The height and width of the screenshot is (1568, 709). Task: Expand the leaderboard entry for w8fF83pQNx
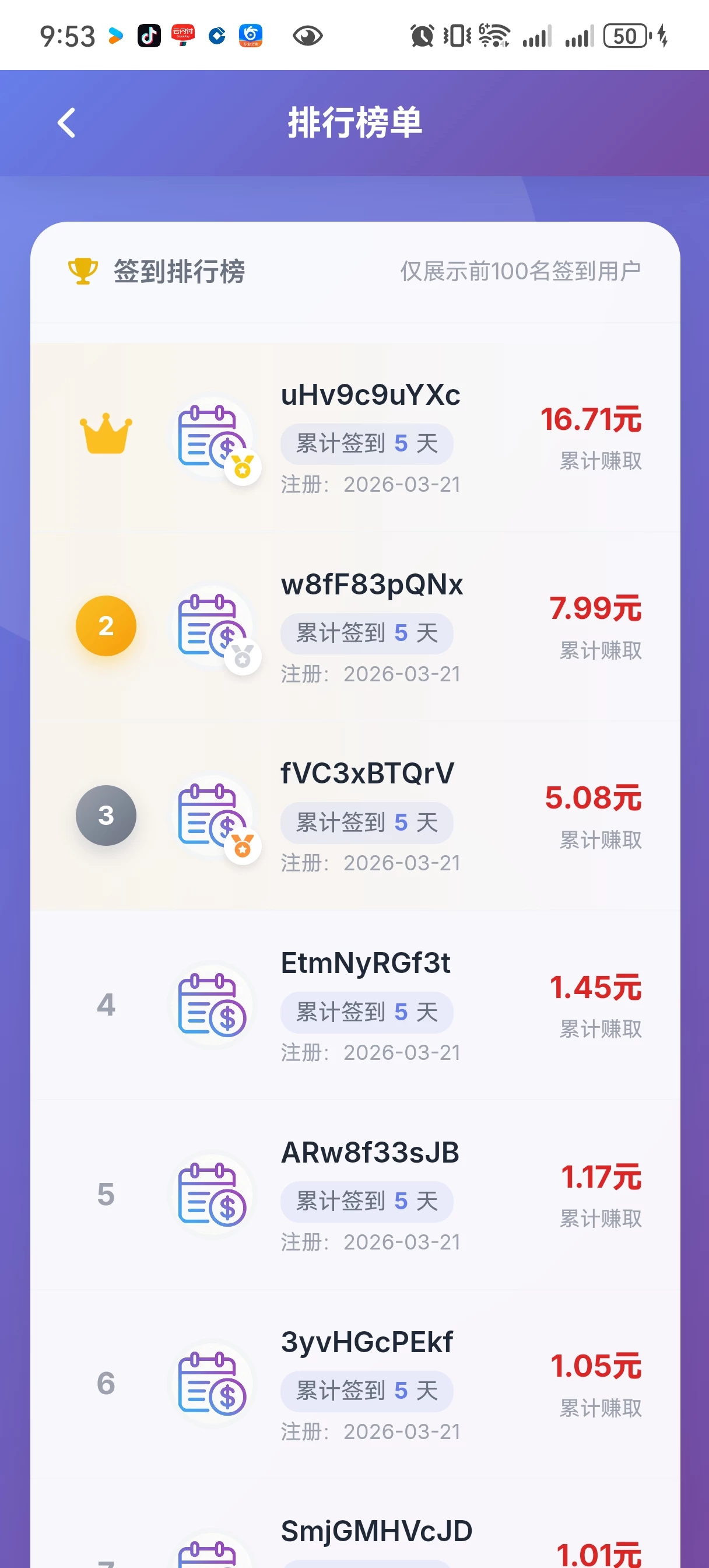[354, 627]
